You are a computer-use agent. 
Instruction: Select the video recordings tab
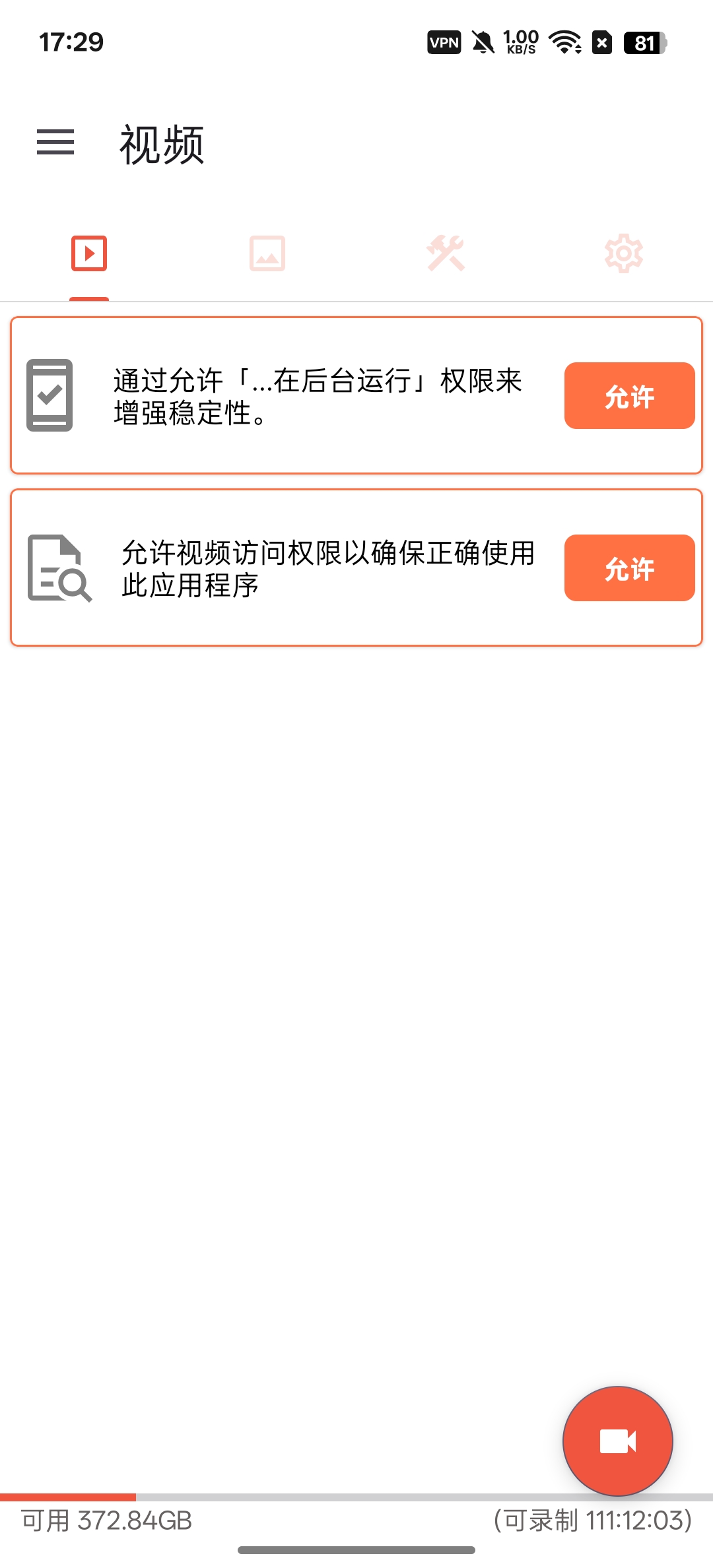(x=90, y=254)
